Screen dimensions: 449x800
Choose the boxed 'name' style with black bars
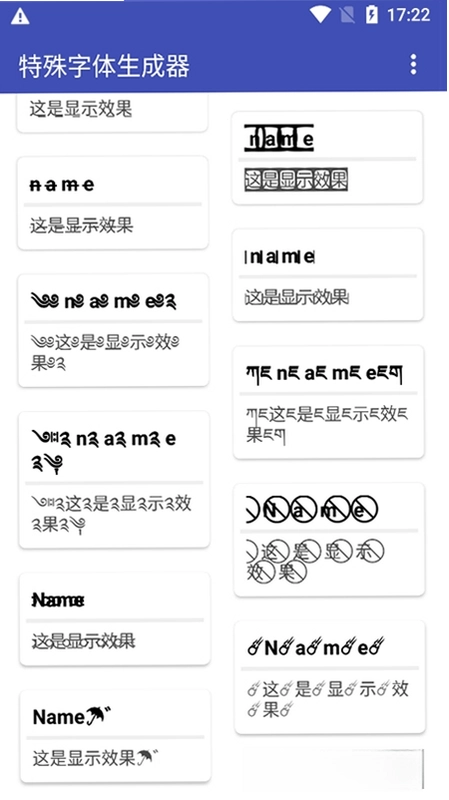(x=327, y=157)
